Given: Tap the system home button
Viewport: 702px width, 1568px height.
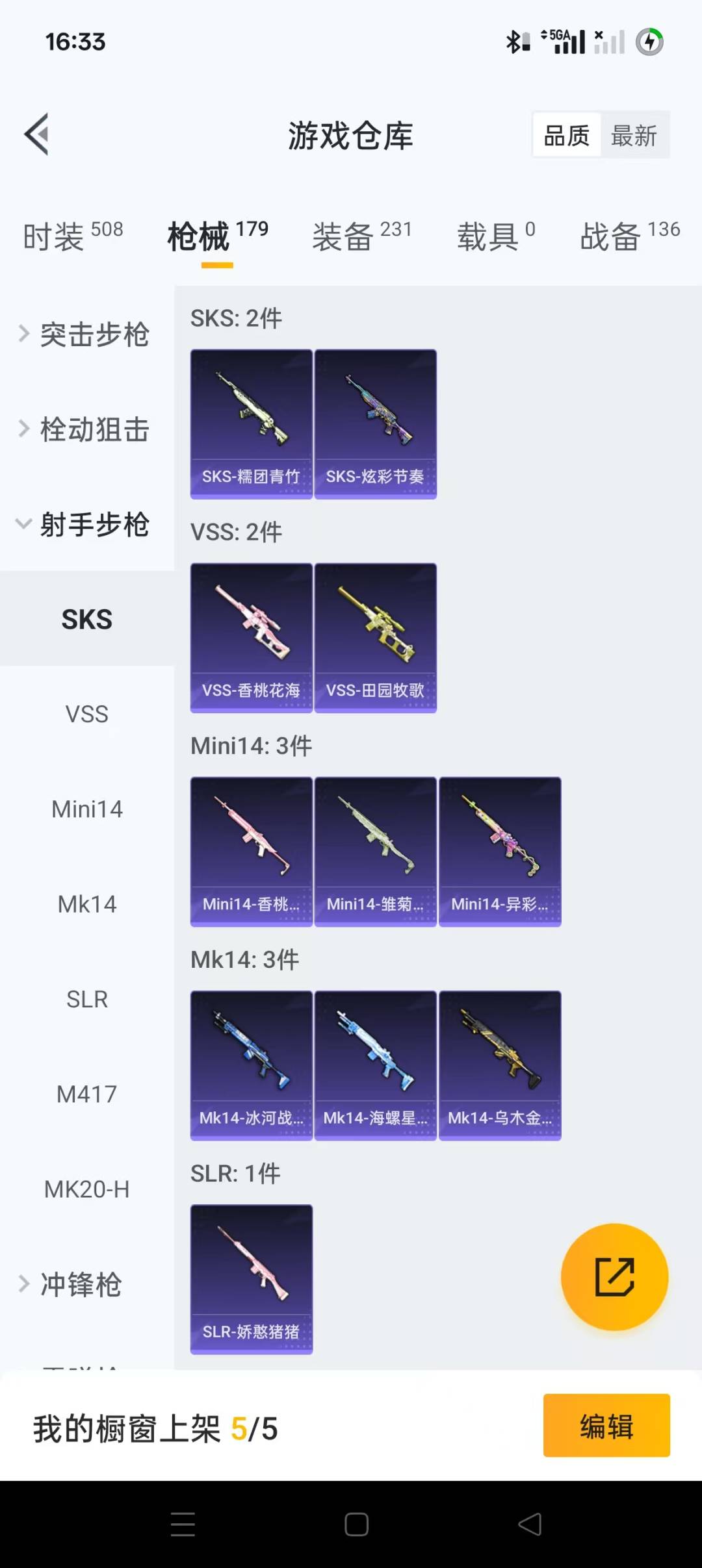Looking at the screenshot, I should [x=356, y=1524].
